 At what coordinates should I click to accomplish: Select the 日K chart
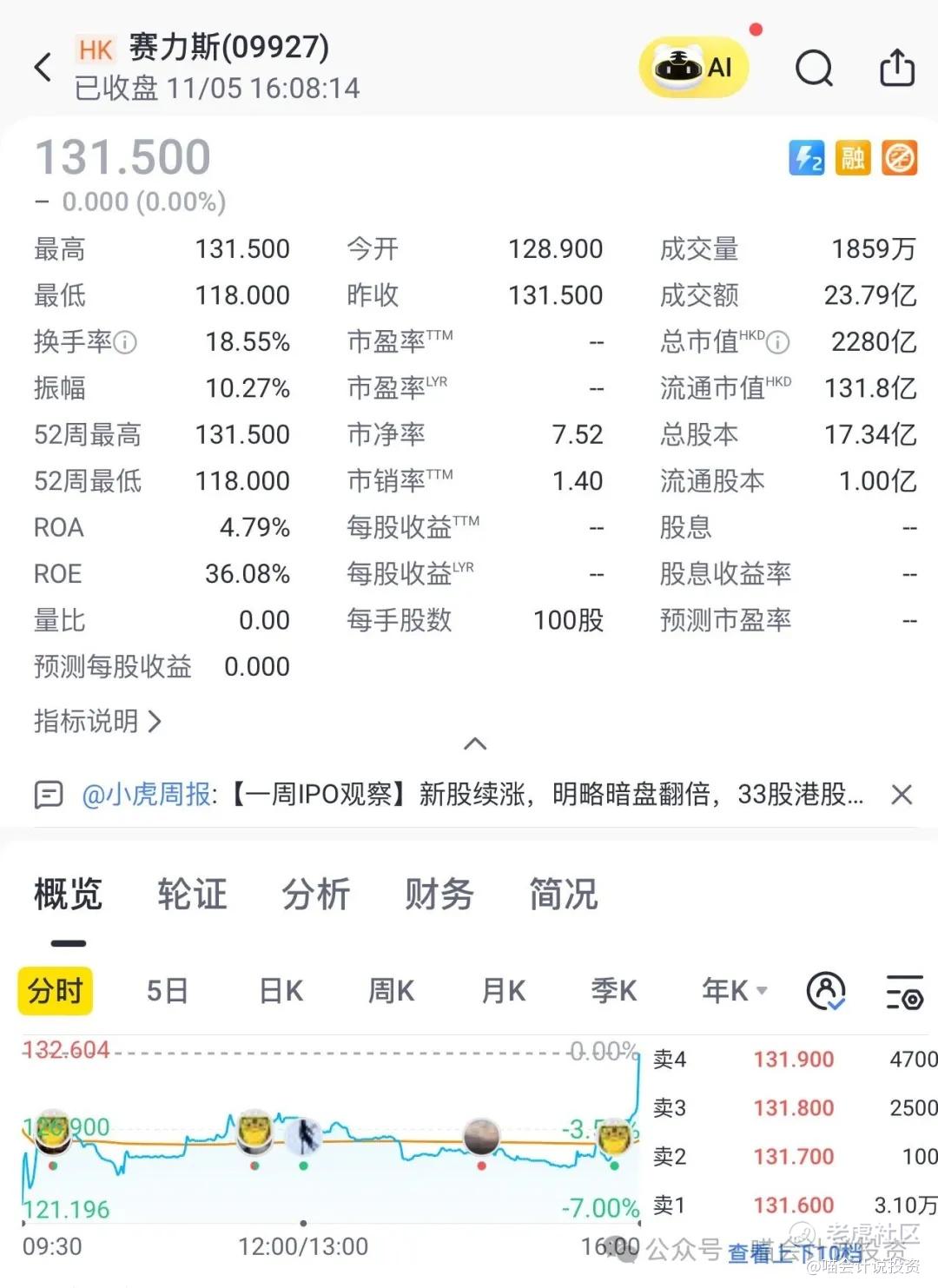pyautogui.click(x=281, y=991)
